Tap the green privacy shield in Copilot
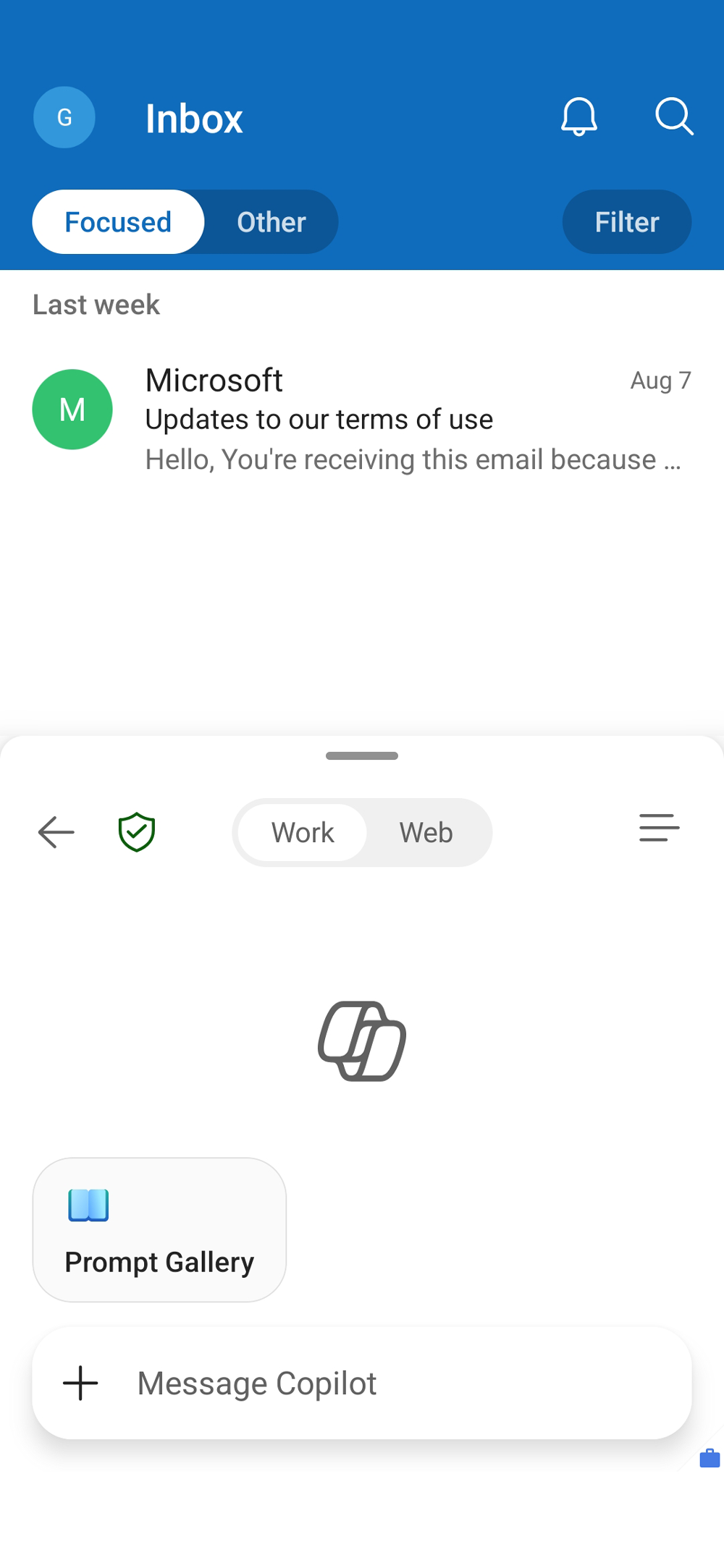This screenshot has height=1568, width=724. tap(136, 832)
